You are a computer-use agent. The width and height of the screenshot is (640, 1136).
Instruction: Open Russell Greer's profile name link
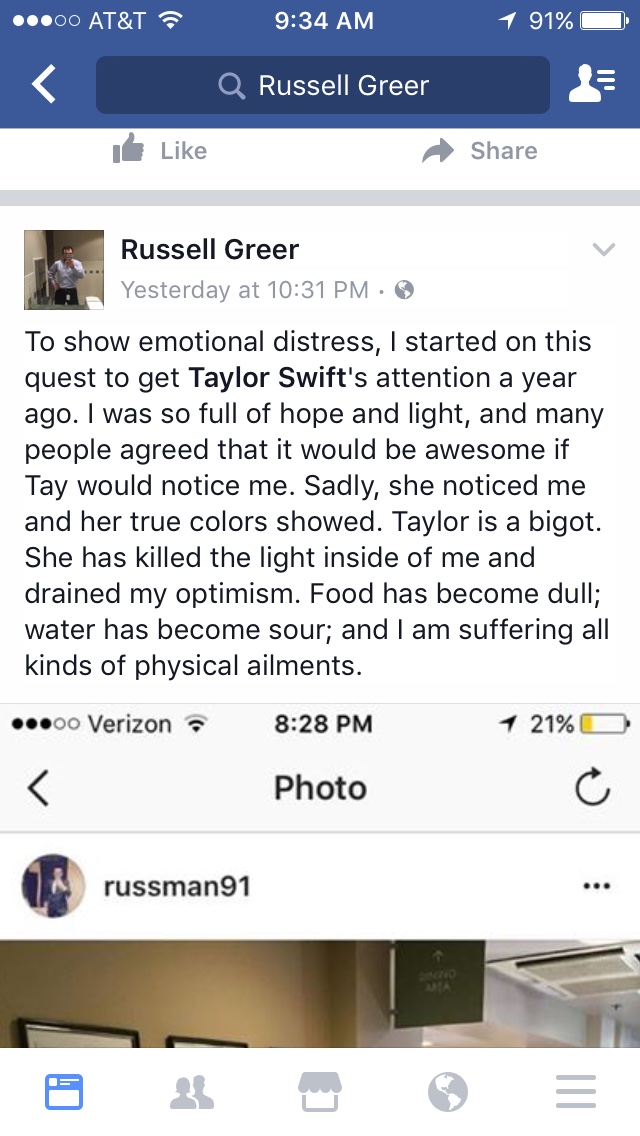pos(209,249)
